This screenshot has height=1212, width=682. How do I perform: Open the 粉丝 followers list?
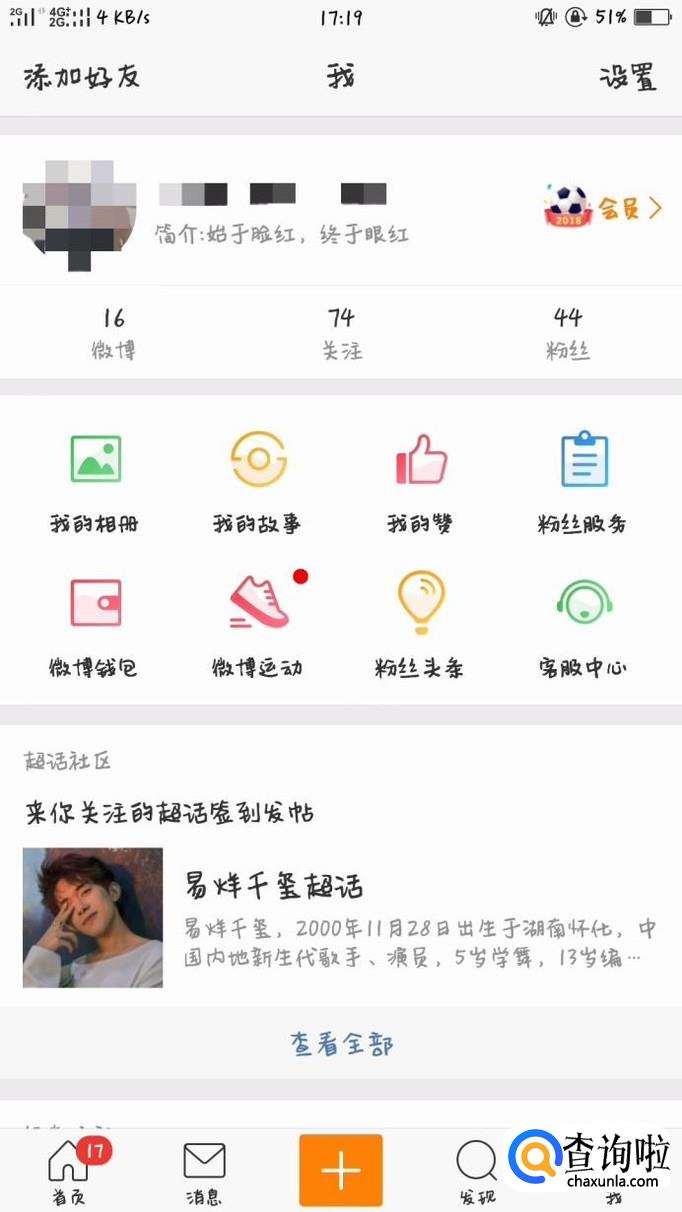568,332
